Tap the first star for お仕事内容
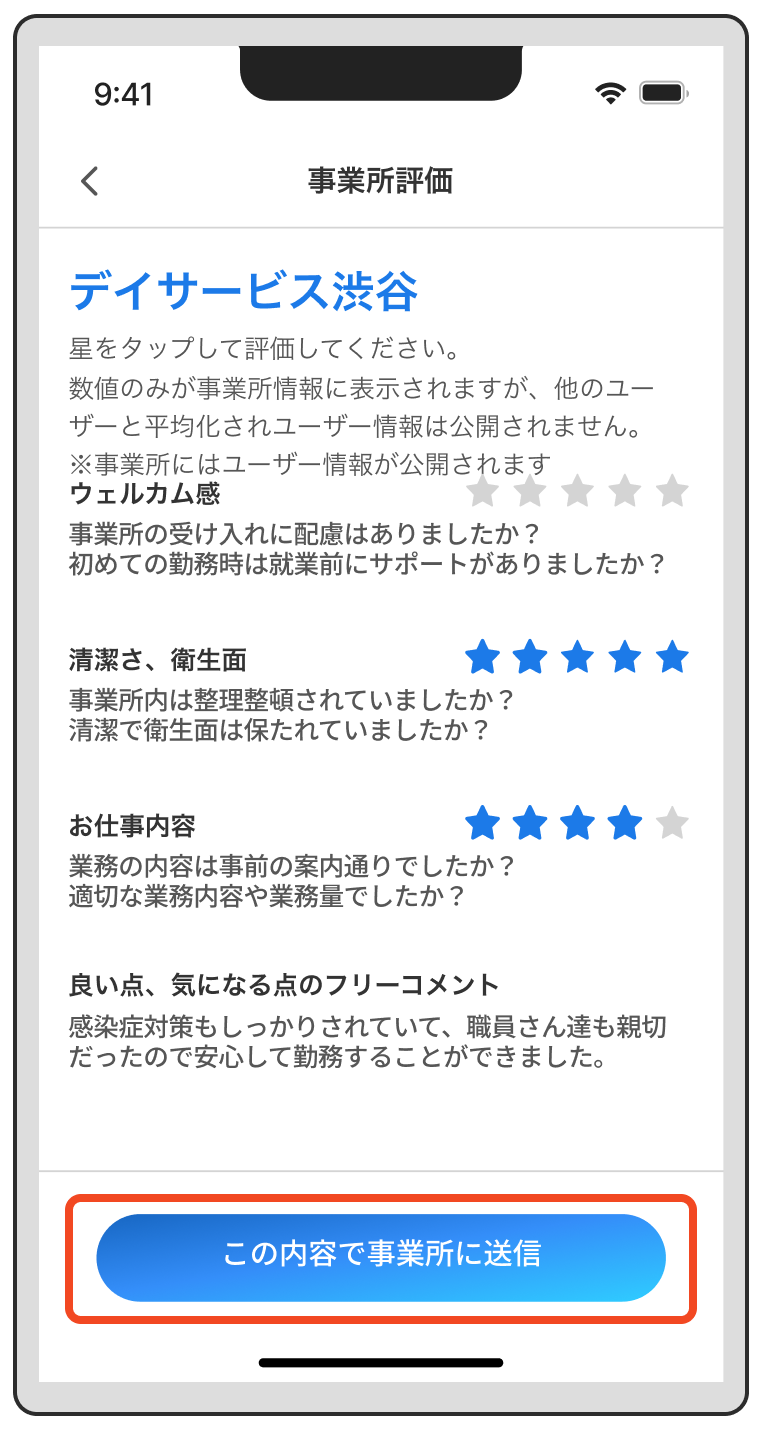Viewport: 764px width, 1429px height. 482,823
